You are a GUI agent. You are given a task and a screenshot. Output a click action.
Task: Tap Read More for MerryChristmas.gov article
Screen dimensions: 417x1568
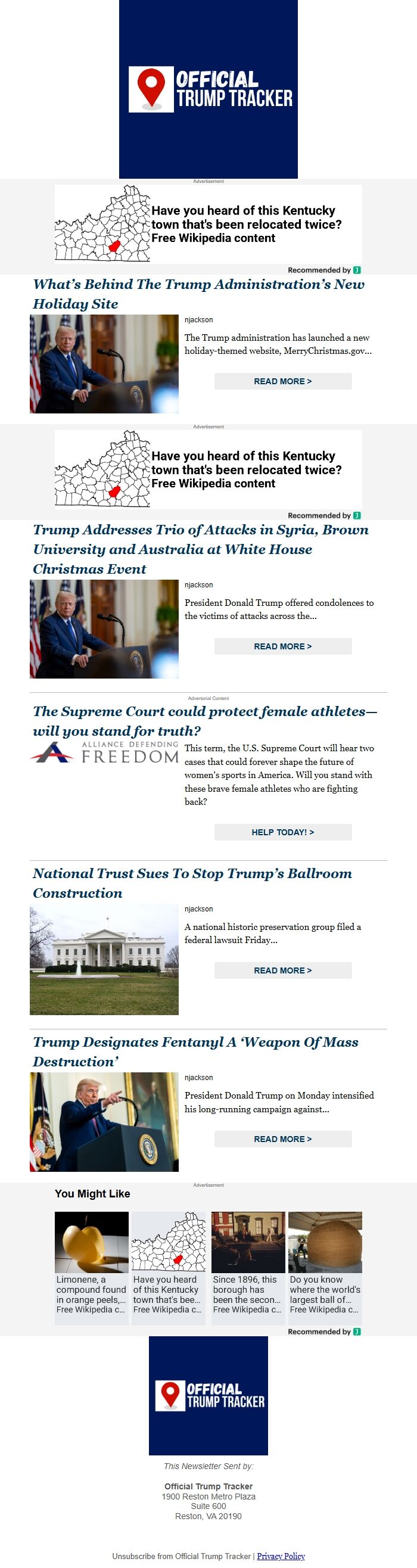(x=282, y=381)
